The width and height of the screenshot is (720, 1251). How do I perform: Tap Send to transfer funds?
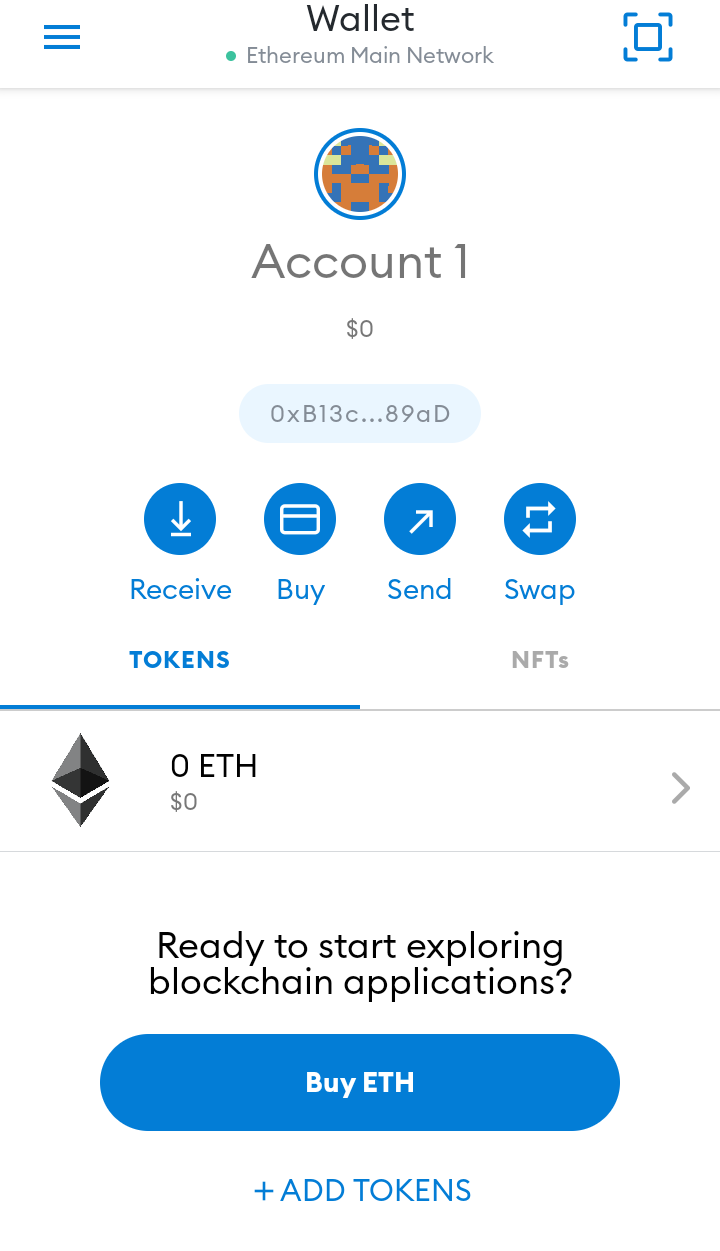pos(420,519)
